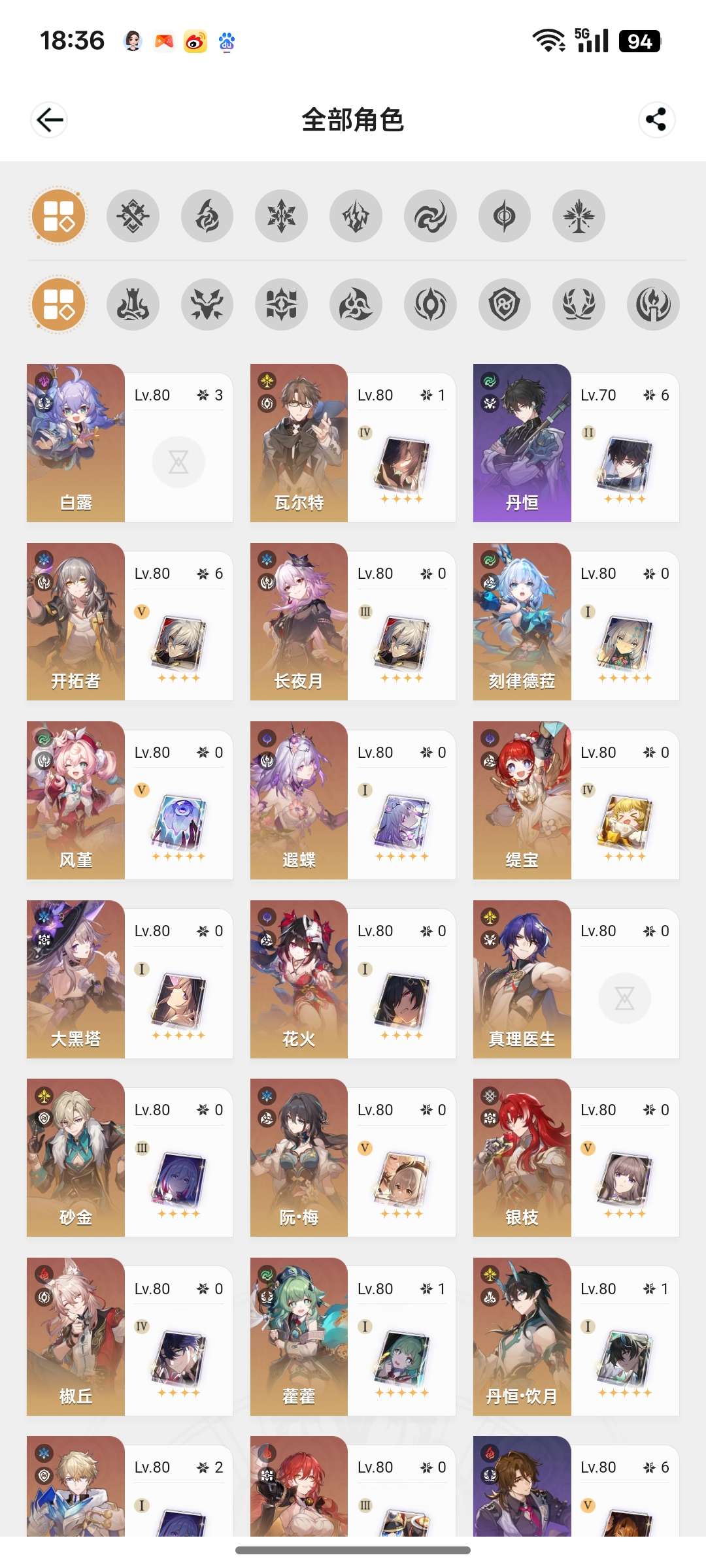Filter by the Hunt path icon

pyautogui.click(x=207, y=304)
